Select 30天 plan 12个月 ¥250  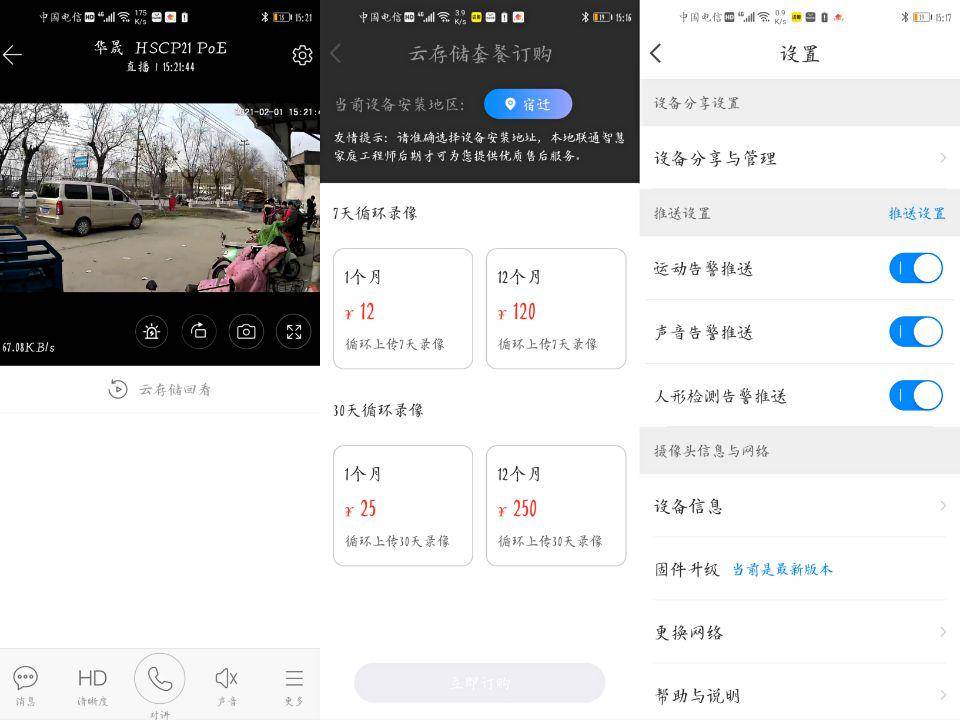click(x=556, y=505)
